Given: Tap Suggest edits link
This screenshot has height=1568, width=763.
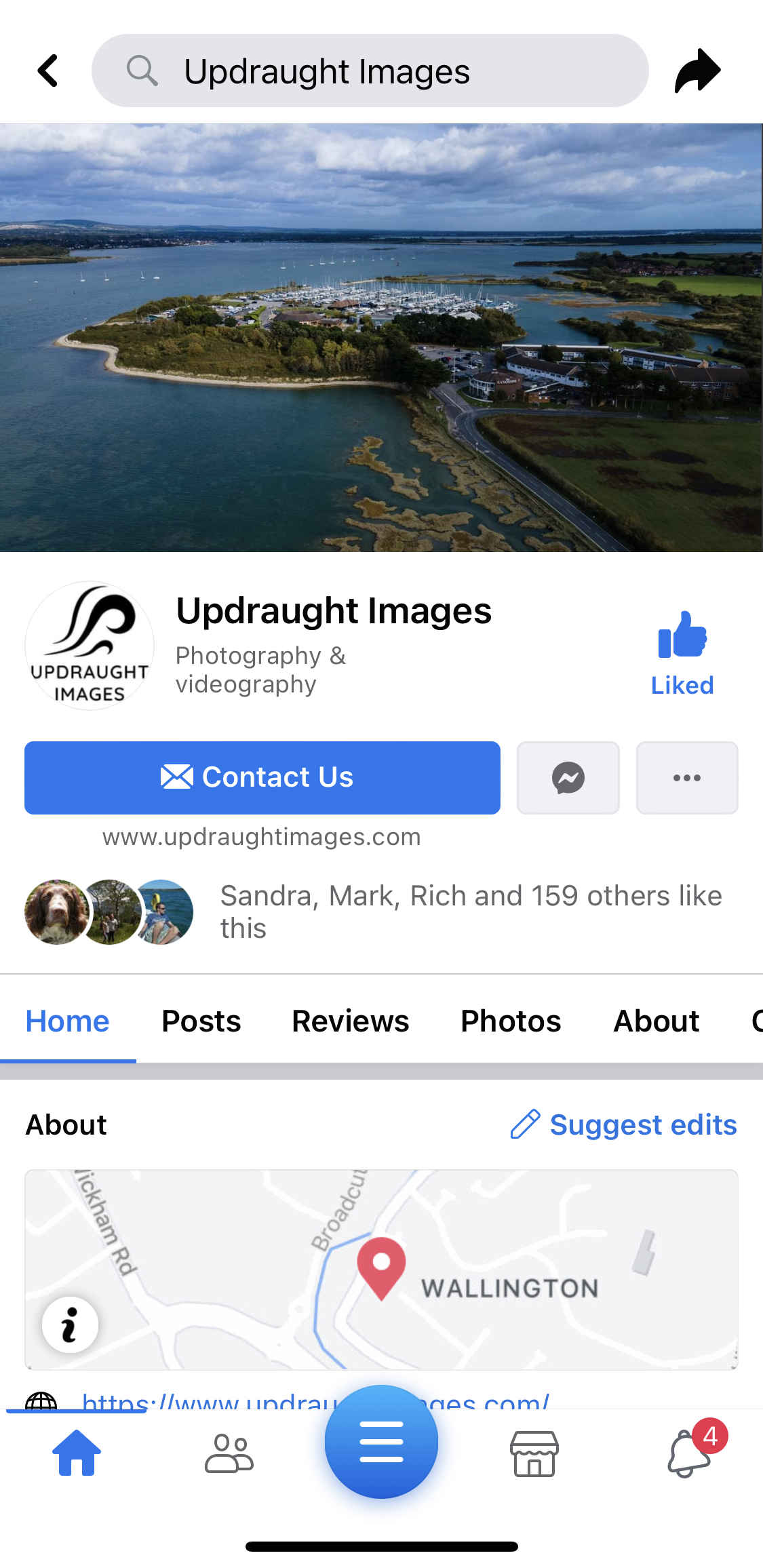Looking at the screenshot, I should (624, 1124).
